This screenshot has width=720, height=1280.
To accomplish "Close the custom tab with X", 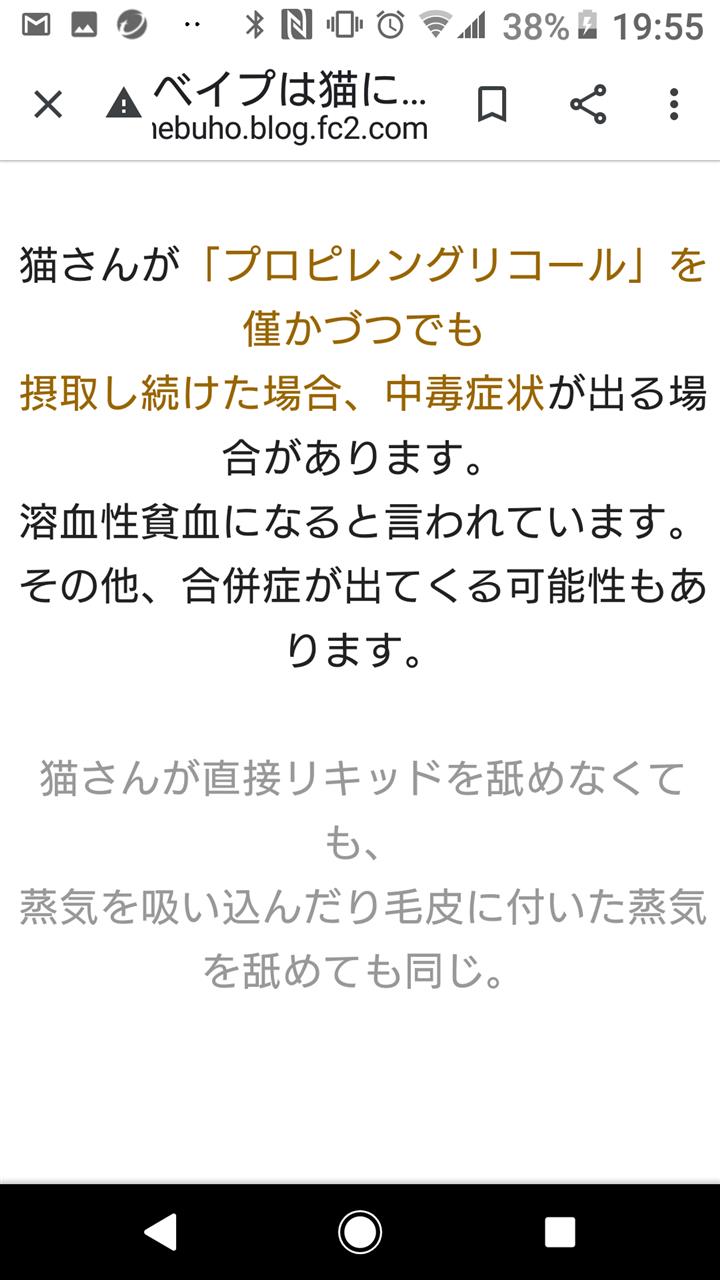I will tap(48, 104).
